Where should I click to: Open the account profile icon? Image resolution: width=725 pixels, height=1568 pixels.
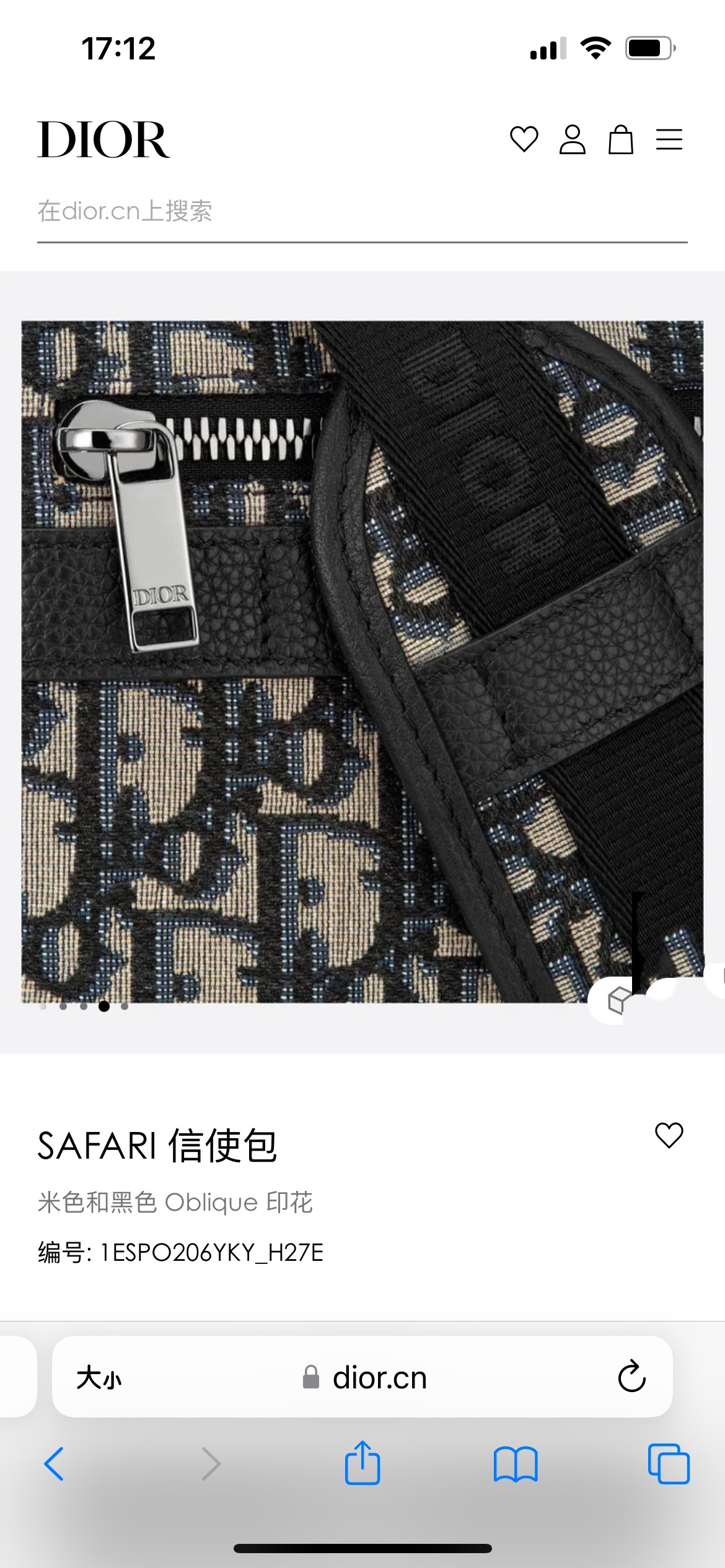tap(572, 139)
